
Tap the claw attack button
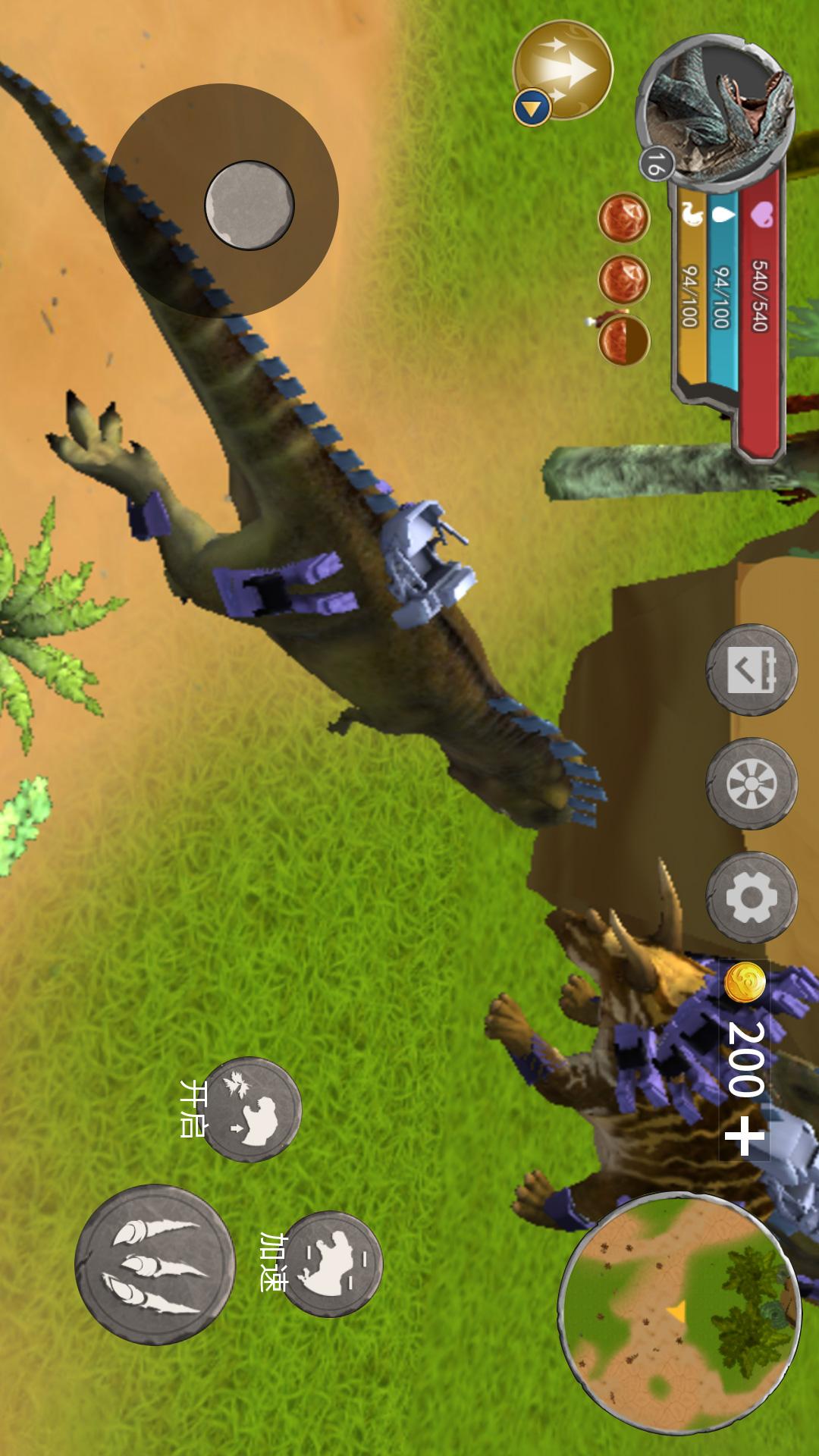(x=155, y=1265)
